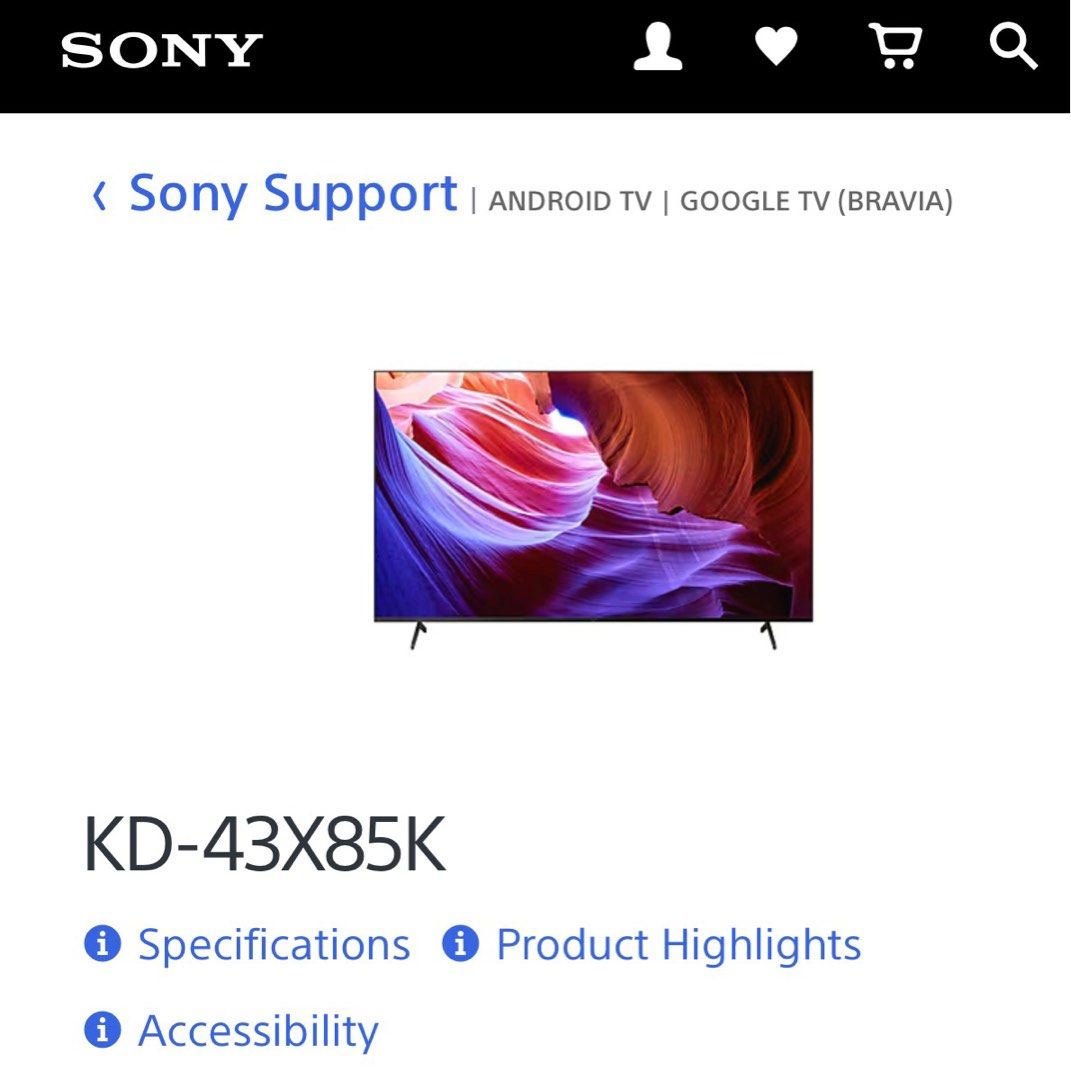
Task: Click the info icon beside Specifications
Action: click(x=101, y=944)
